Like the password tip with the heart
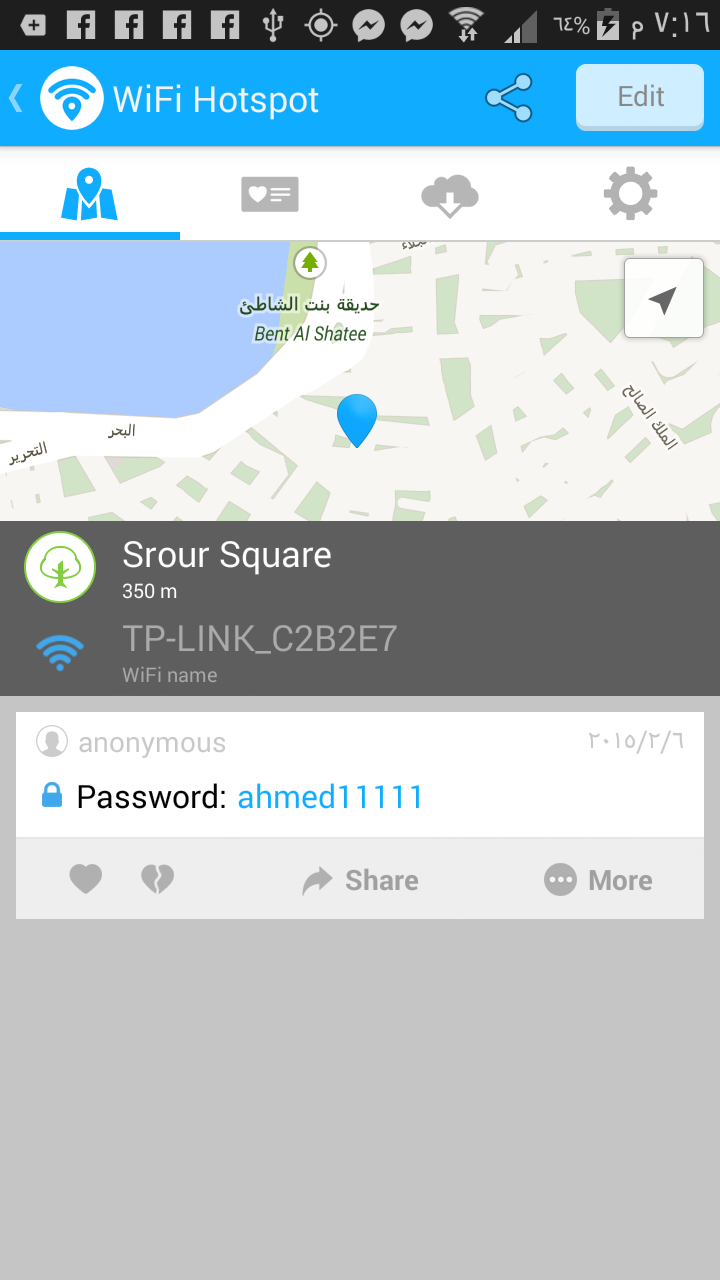The width and height of the screenshot is (720, 1280). [x=86, y=880]
